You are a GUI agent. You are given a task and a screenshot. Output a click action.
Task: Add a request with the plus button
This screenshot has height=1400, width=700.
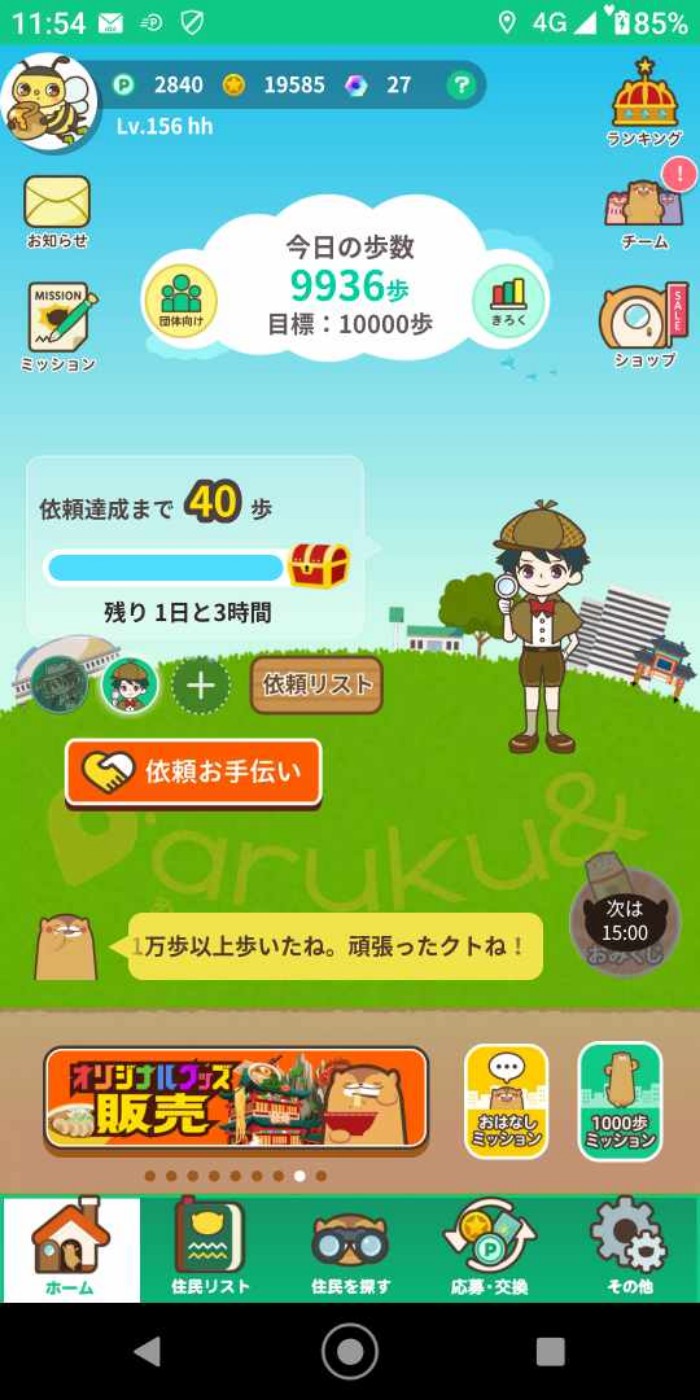point(201,686)
